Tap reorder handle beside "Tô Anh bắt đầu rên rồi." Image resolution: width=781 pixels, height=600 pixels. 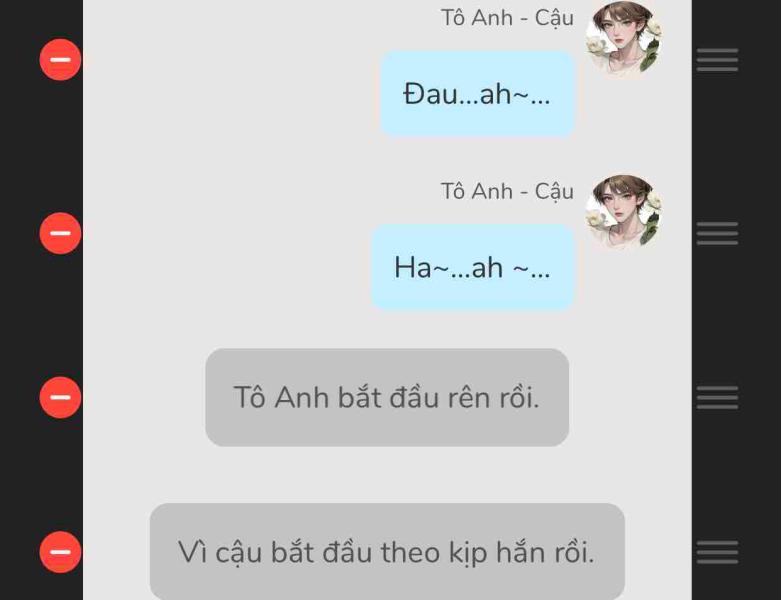tap(717, 397)
